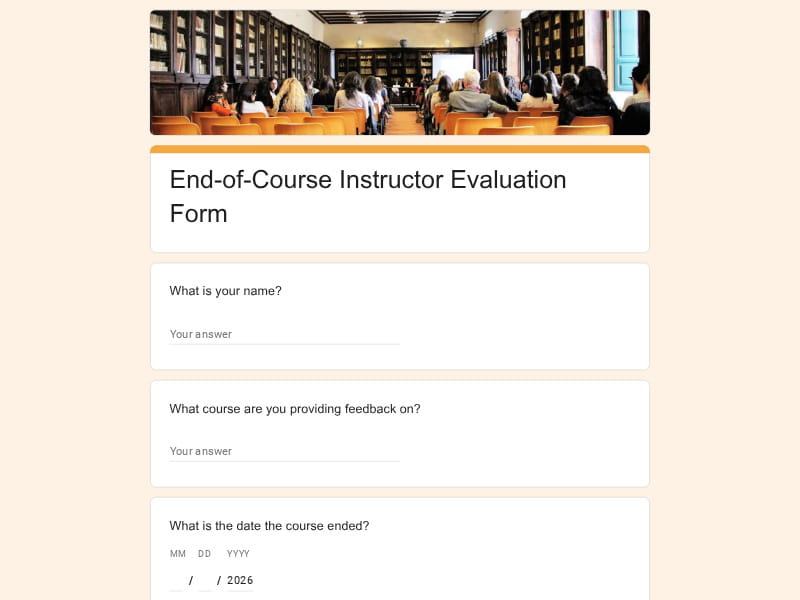Screen dimensions: 800x600
Task: Tap the day field of the date
Action: click(x=205, y=580)
